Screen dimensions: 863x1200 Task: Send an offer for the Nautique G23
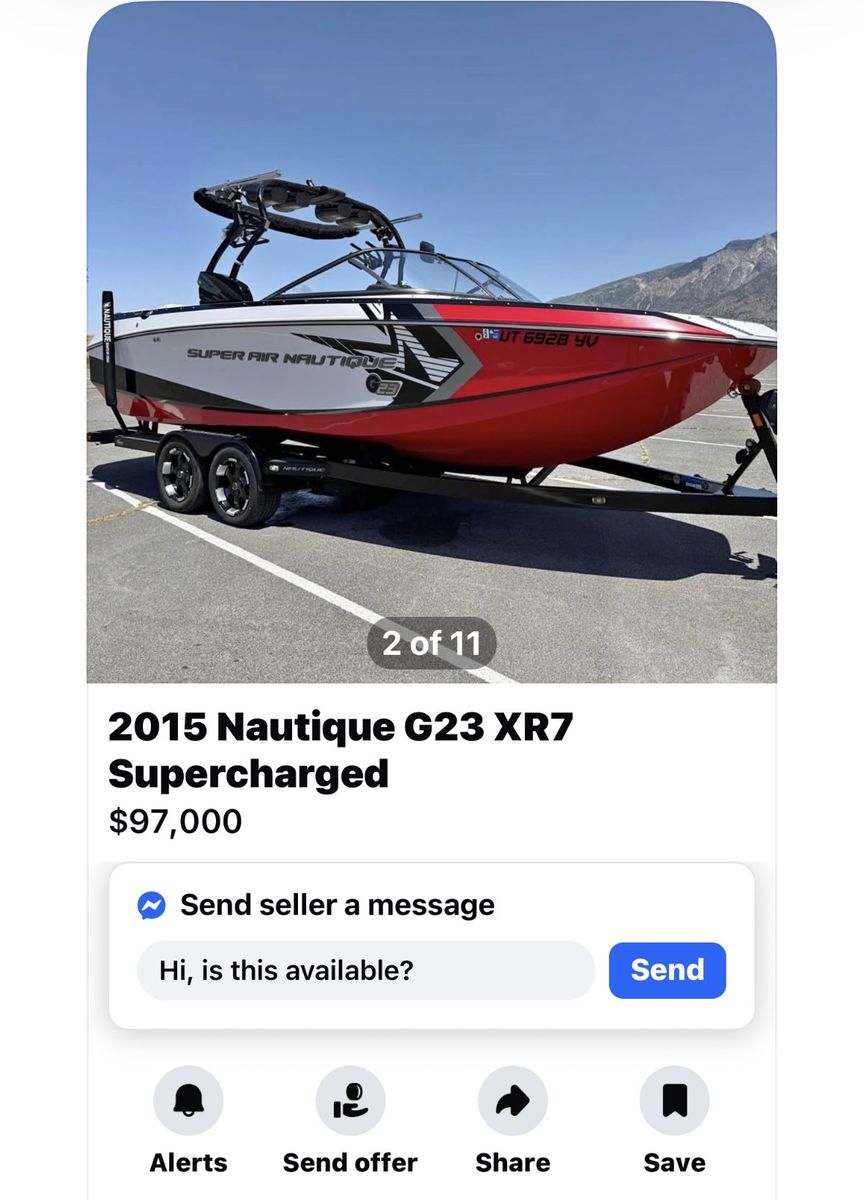click(x=350, y=1101)
